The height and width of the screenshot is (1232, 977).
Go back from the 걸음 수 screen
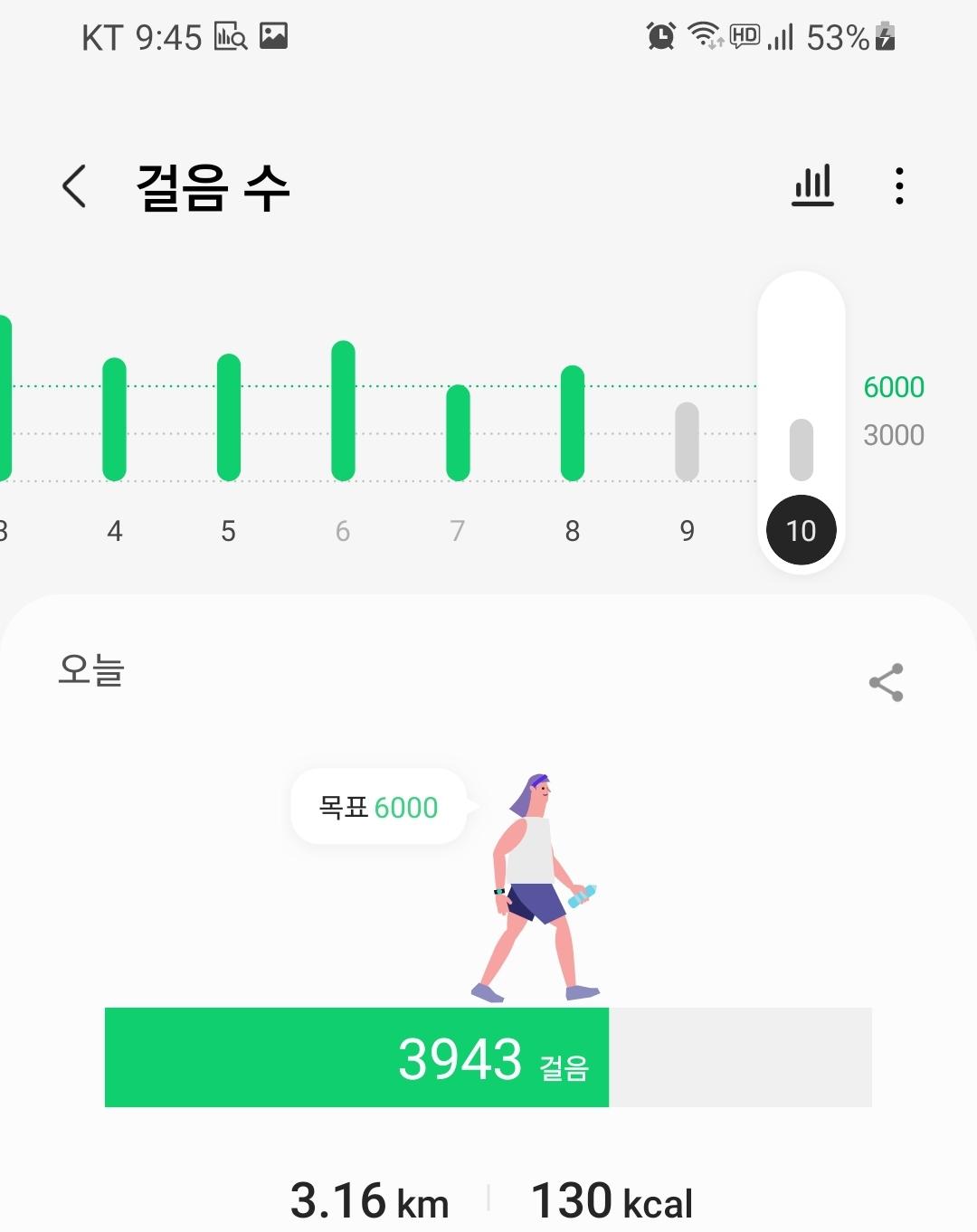(x=75, y=186)
